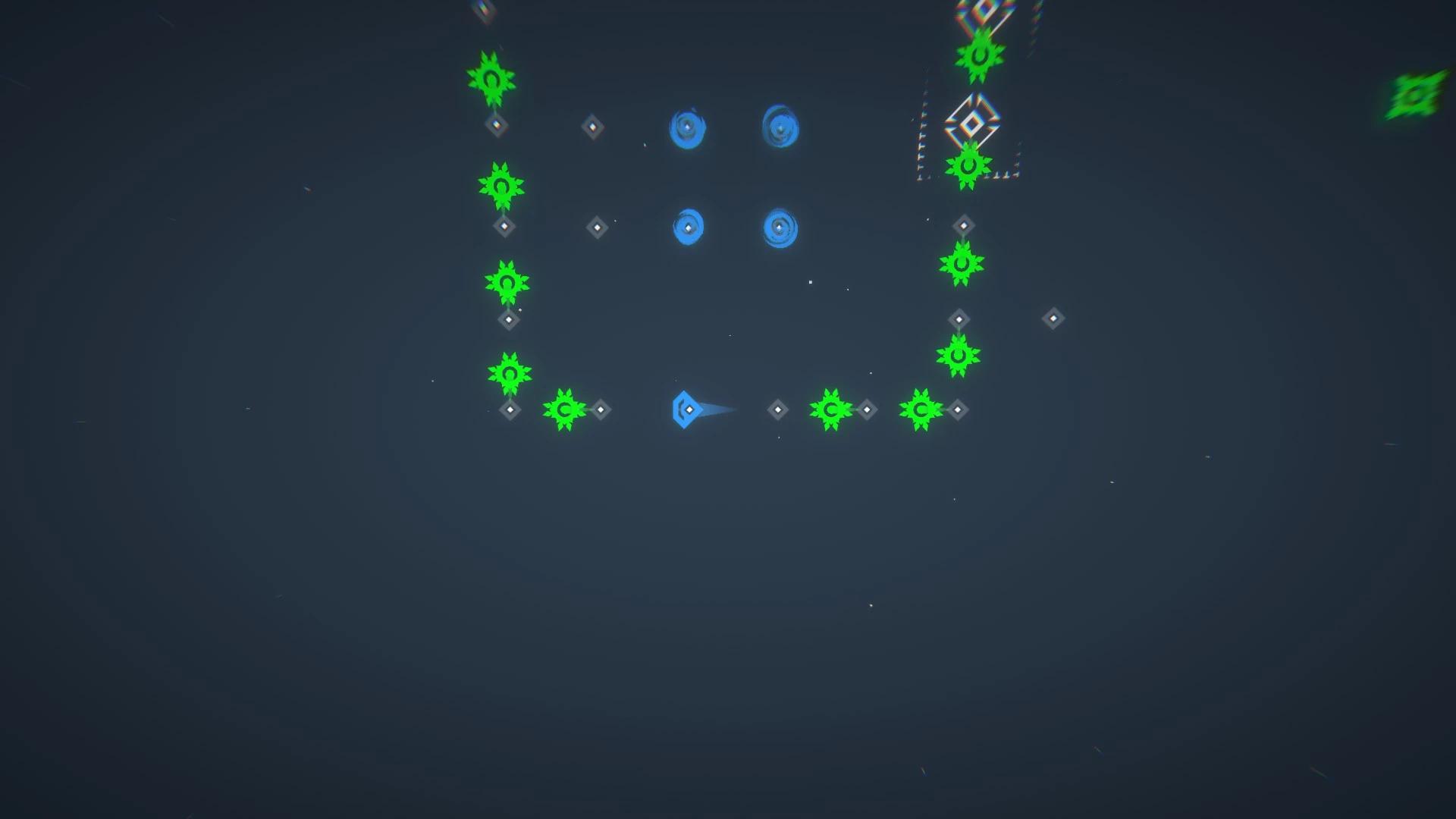Tap the blurred green enemy at far right
Screen dimensions: 1456x819
pos(1415,96)
